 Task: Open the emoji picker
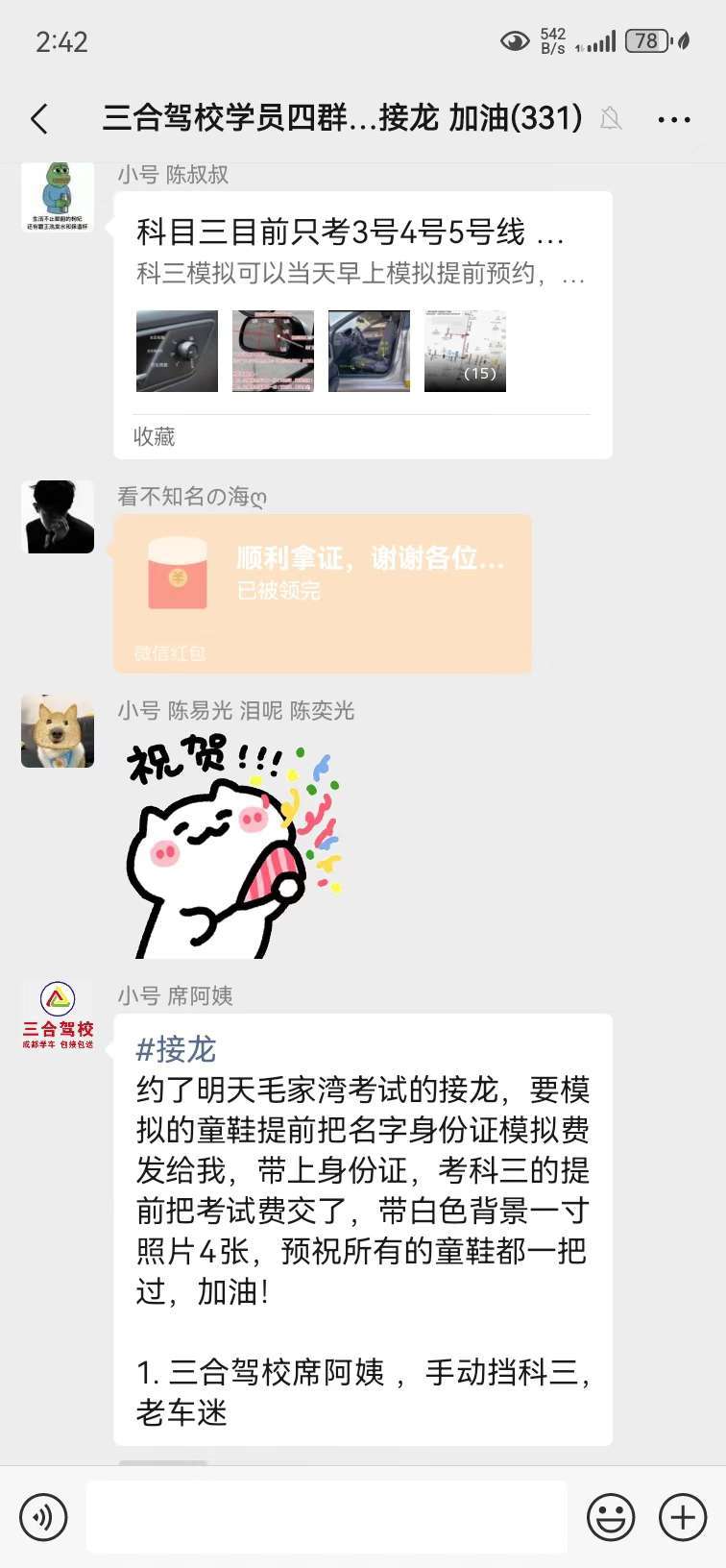(611, 1518)
